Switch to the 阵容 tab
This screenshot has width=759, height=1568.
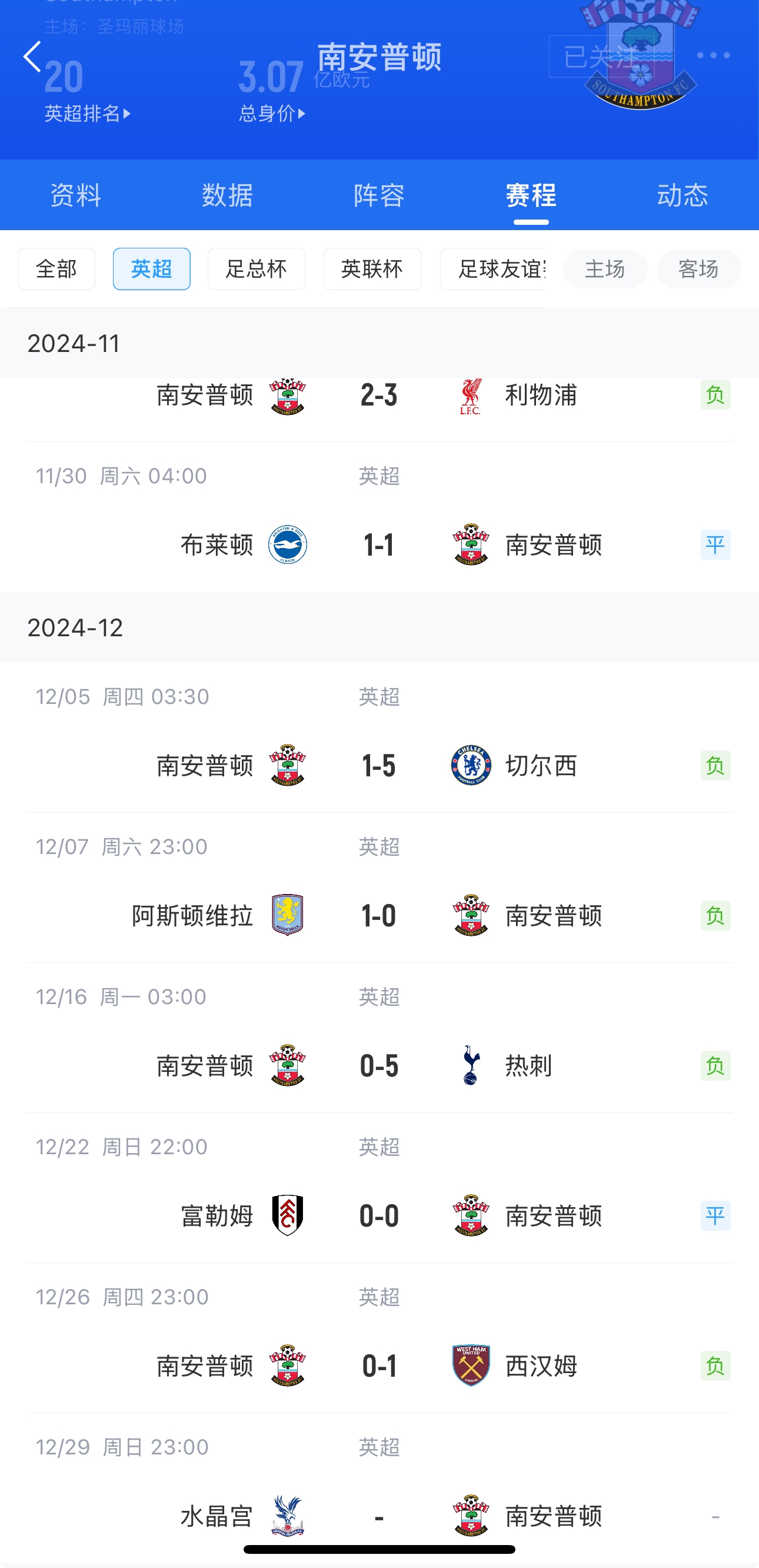pyautogui.click(x=379, y=195)
